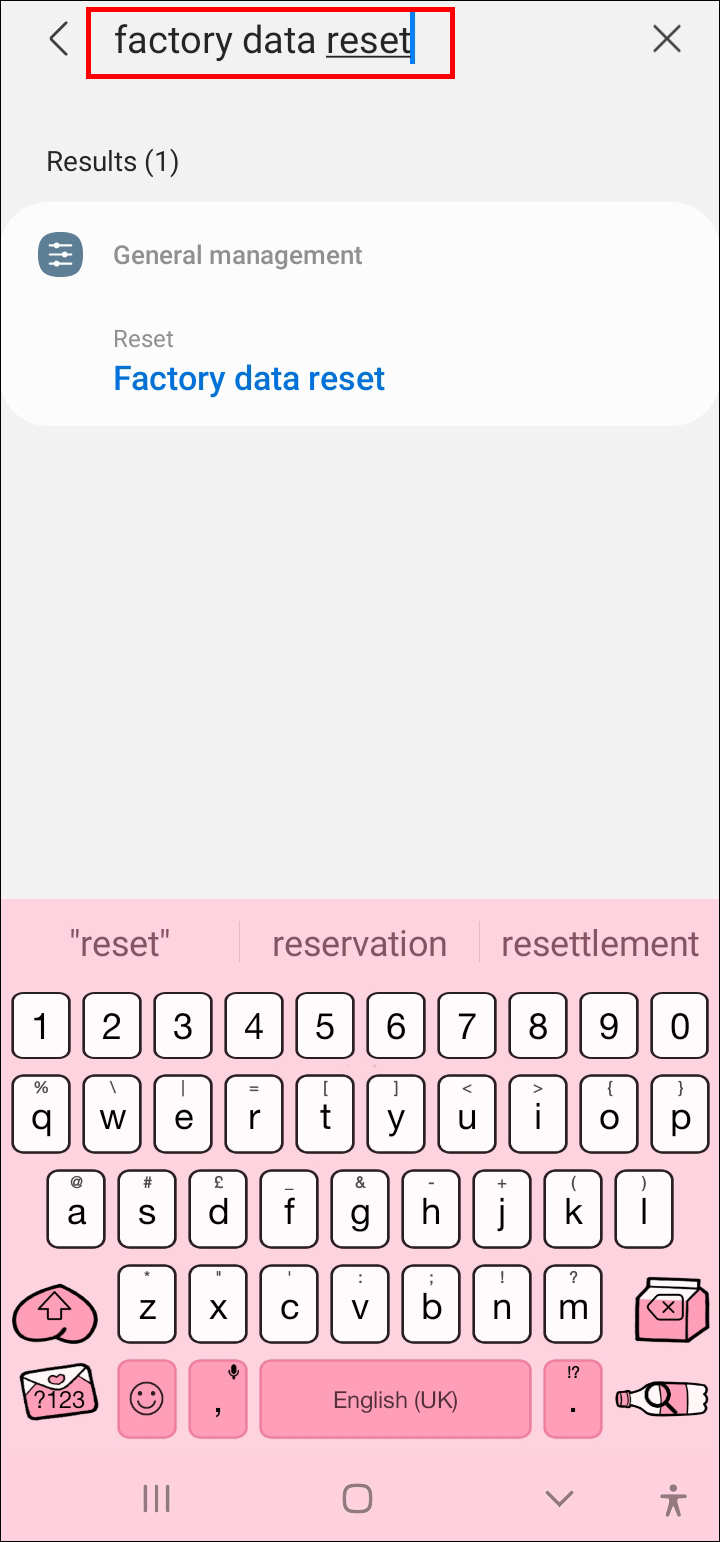
Task: Choose the "resettlement" keyboard suggestion
Action: pos(600,943)
